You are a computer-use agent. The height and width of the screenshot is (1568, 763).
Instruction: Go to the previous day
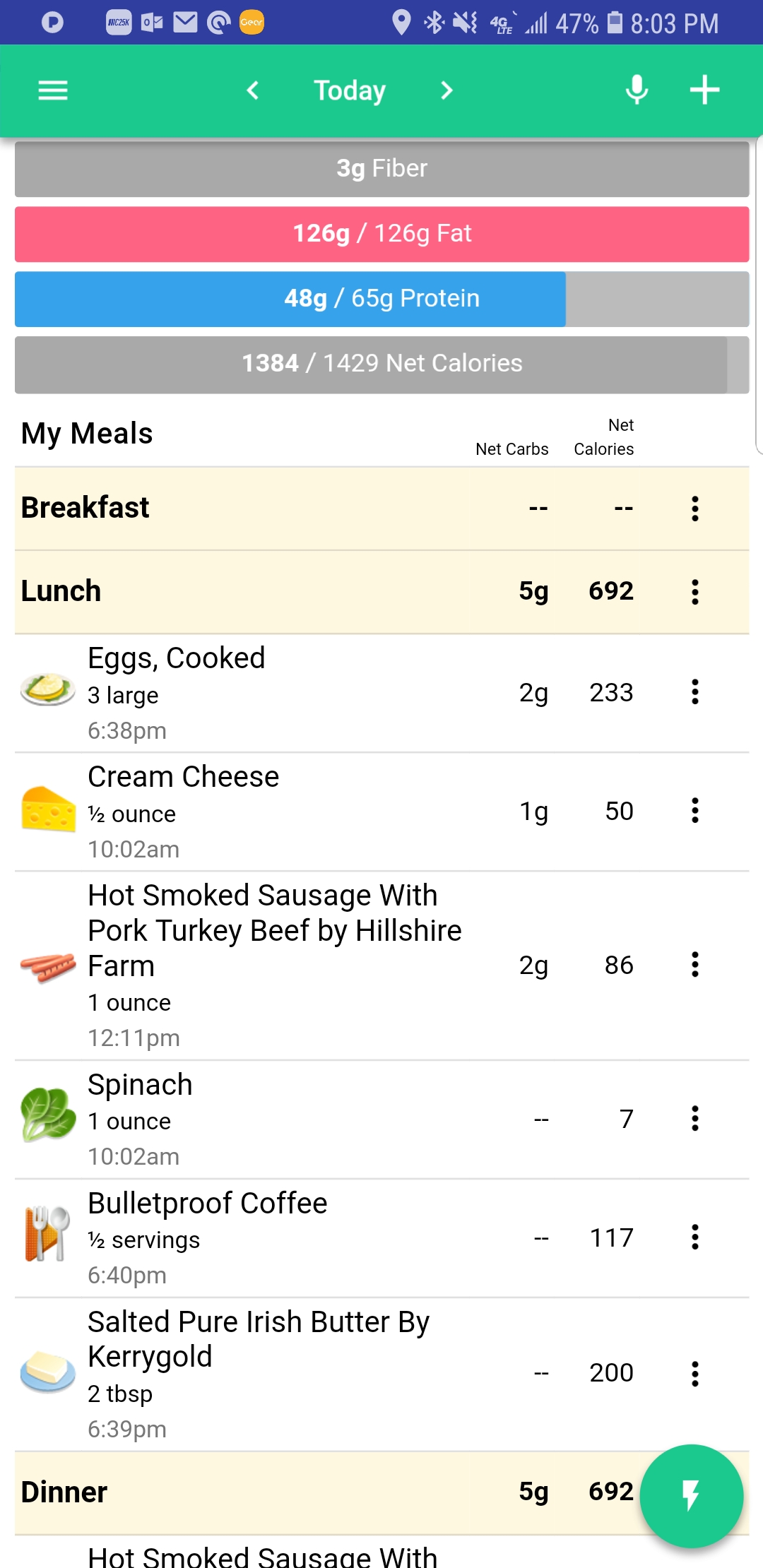tap(253, 90)
